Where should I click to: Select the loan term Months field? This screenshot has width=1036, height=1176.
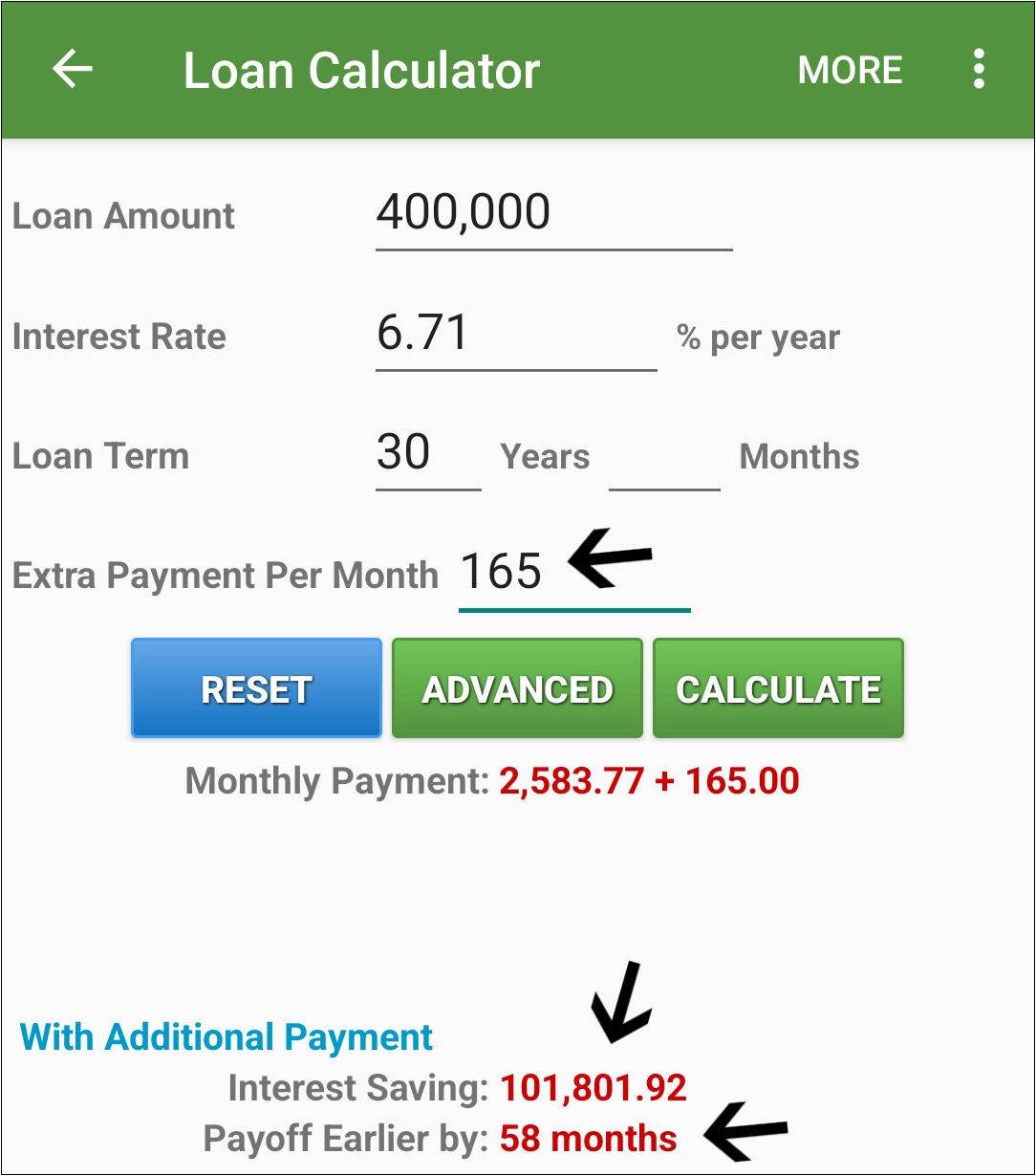coord(664,456)
